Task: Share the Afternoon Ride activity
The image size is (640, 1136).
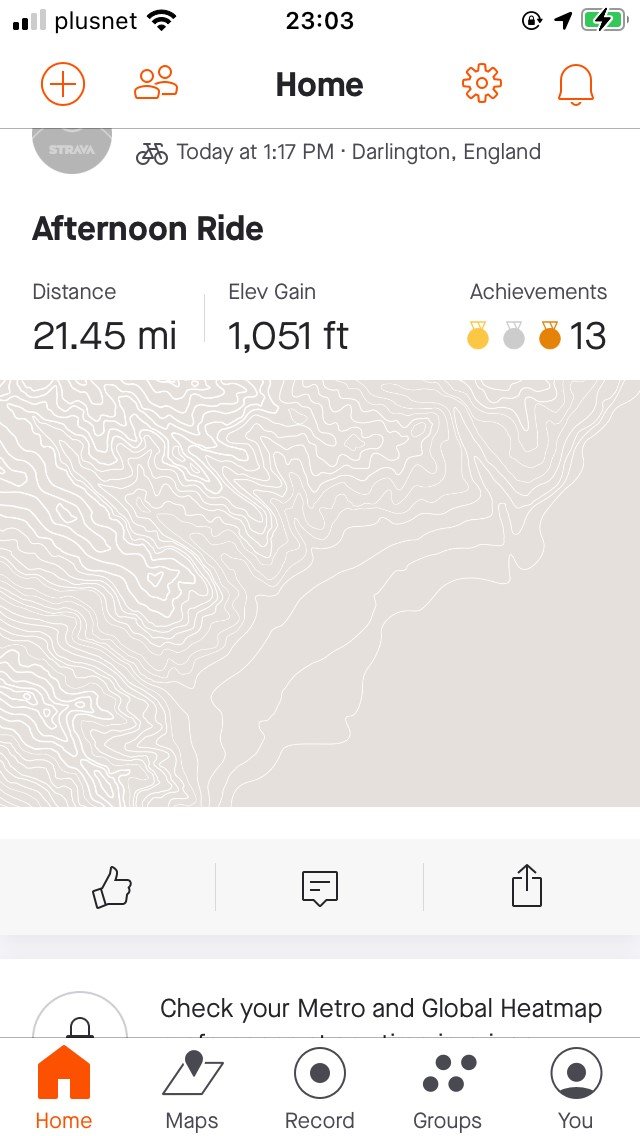Action: pos(527,885)
